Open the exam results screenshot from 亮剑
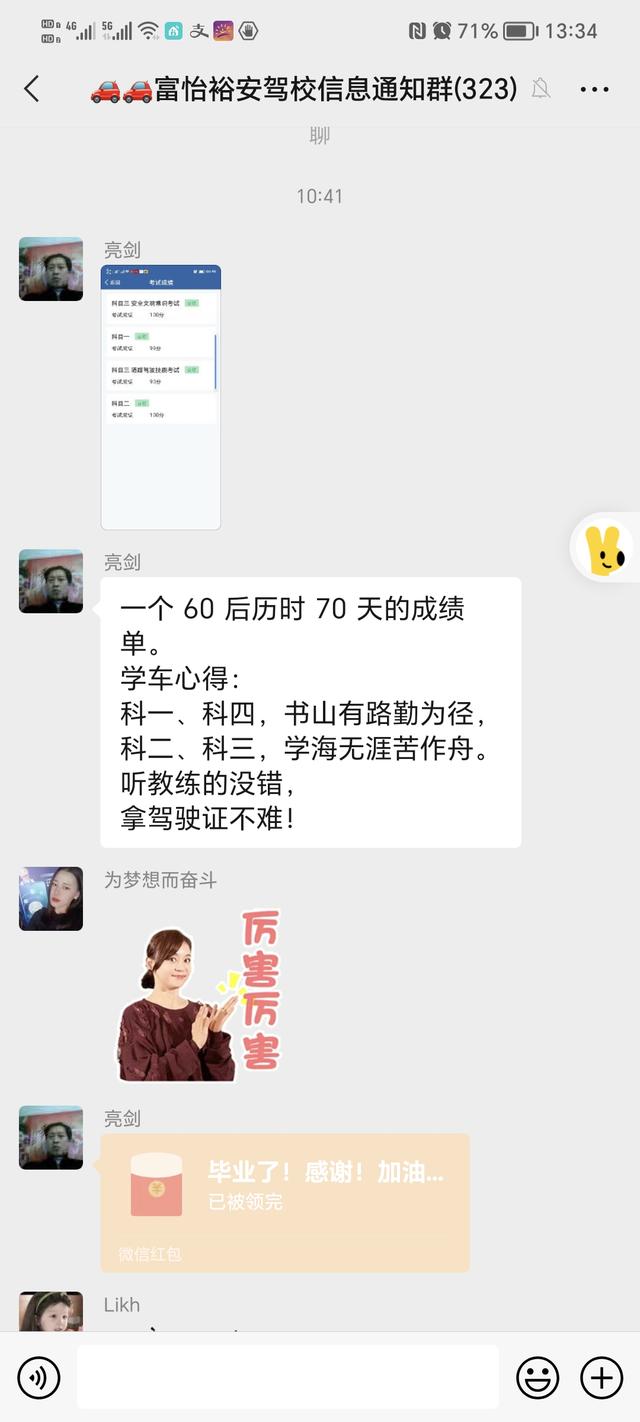 [161, 397]
